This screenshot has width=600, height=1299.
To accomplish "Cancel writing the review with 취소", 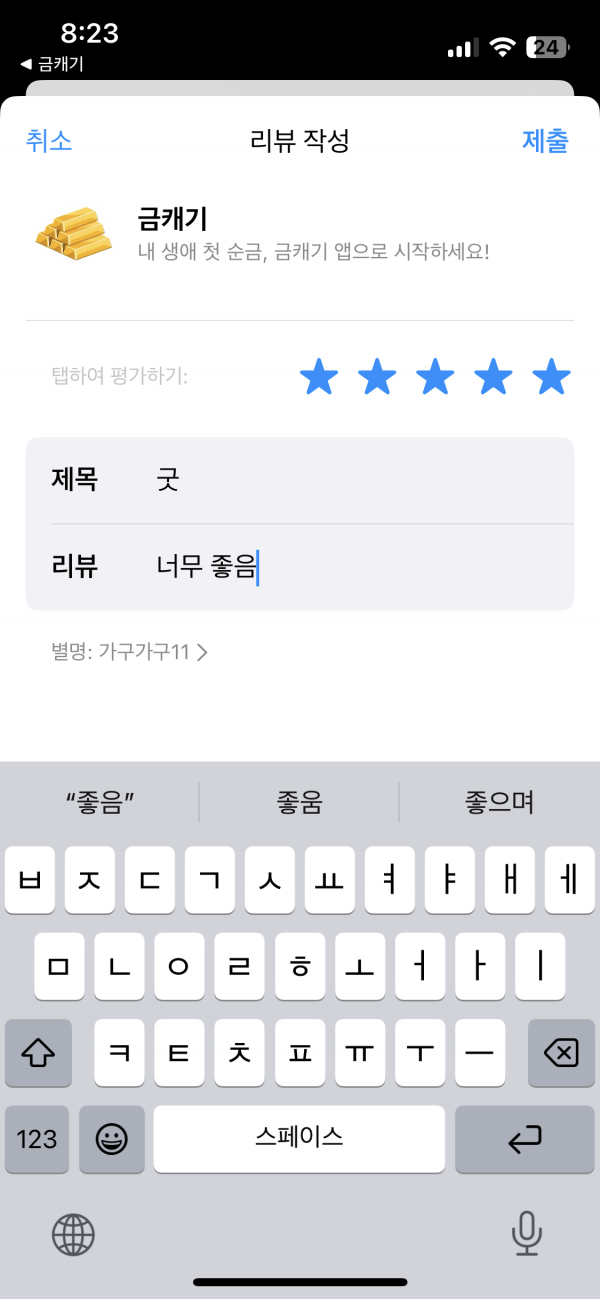I will [x=49, y=141].
